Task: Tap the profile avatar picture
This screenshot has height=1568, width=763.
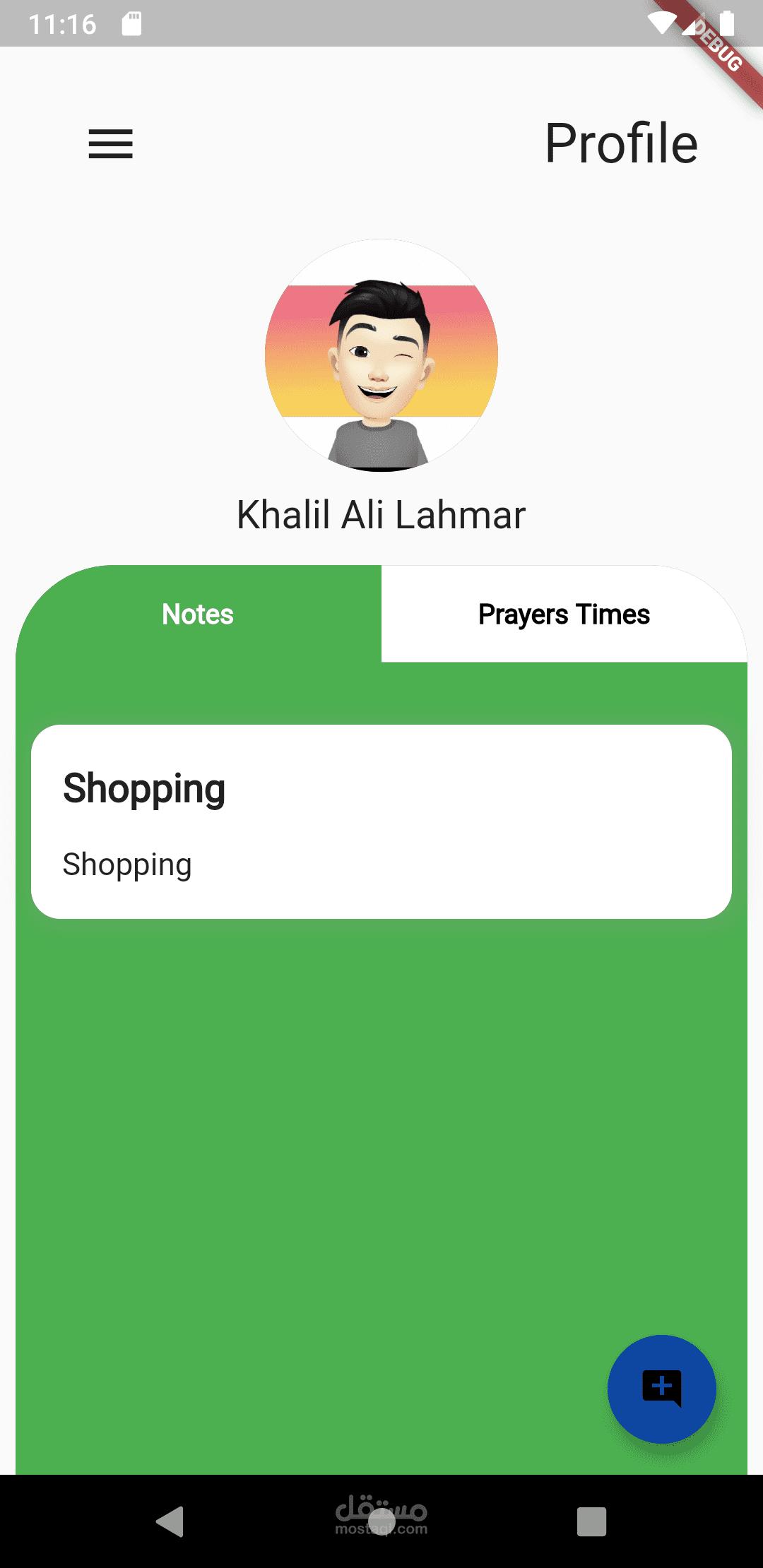Action: [381, 355]
